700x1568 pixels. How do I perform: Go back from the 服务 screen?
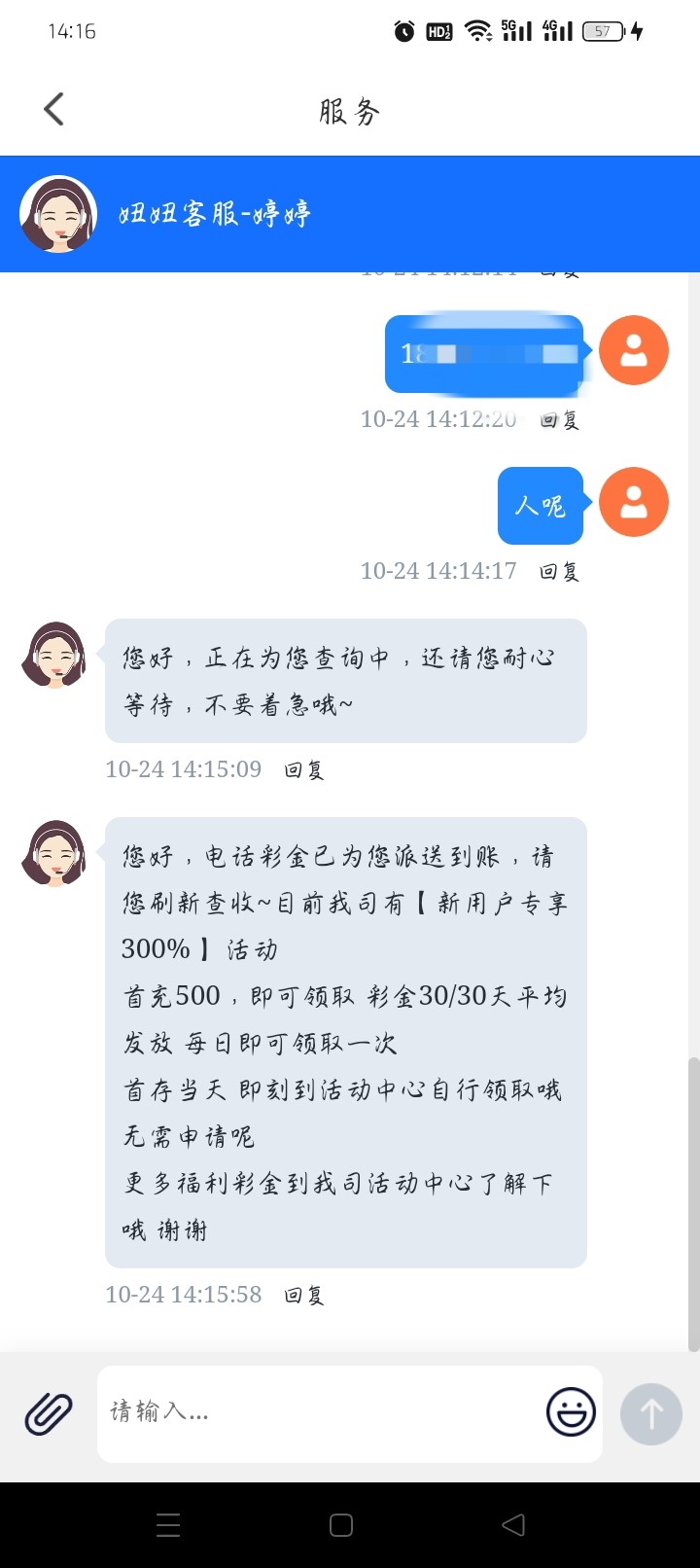pos(54,109)
